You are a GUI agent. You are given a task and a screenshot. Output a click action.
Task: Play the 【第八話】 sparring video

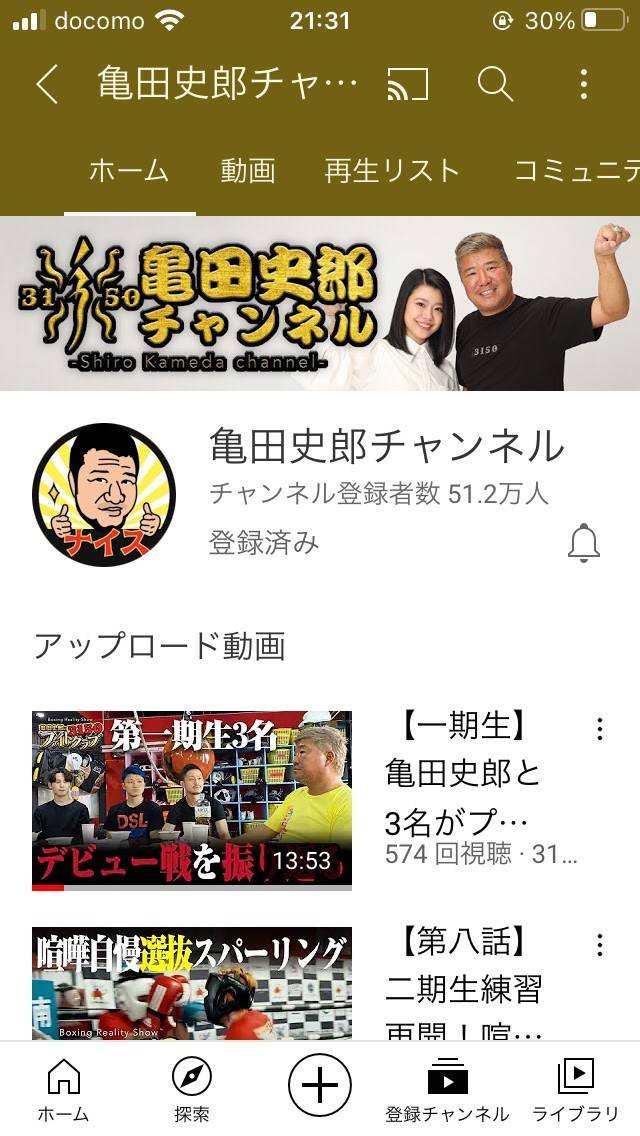click(192, 984)
